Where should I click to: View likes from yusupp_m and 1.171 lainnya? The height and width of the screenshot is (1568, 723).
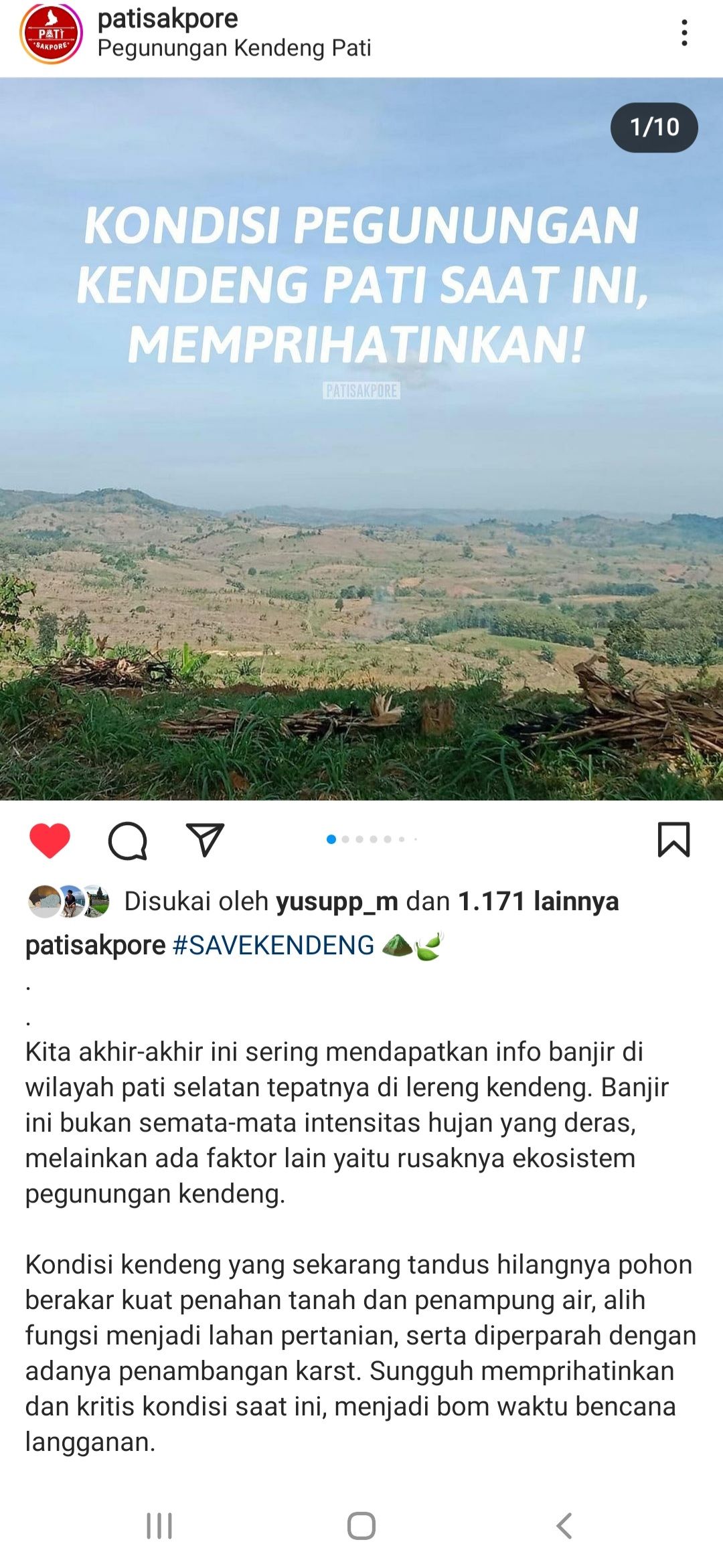tap(371, 901)
